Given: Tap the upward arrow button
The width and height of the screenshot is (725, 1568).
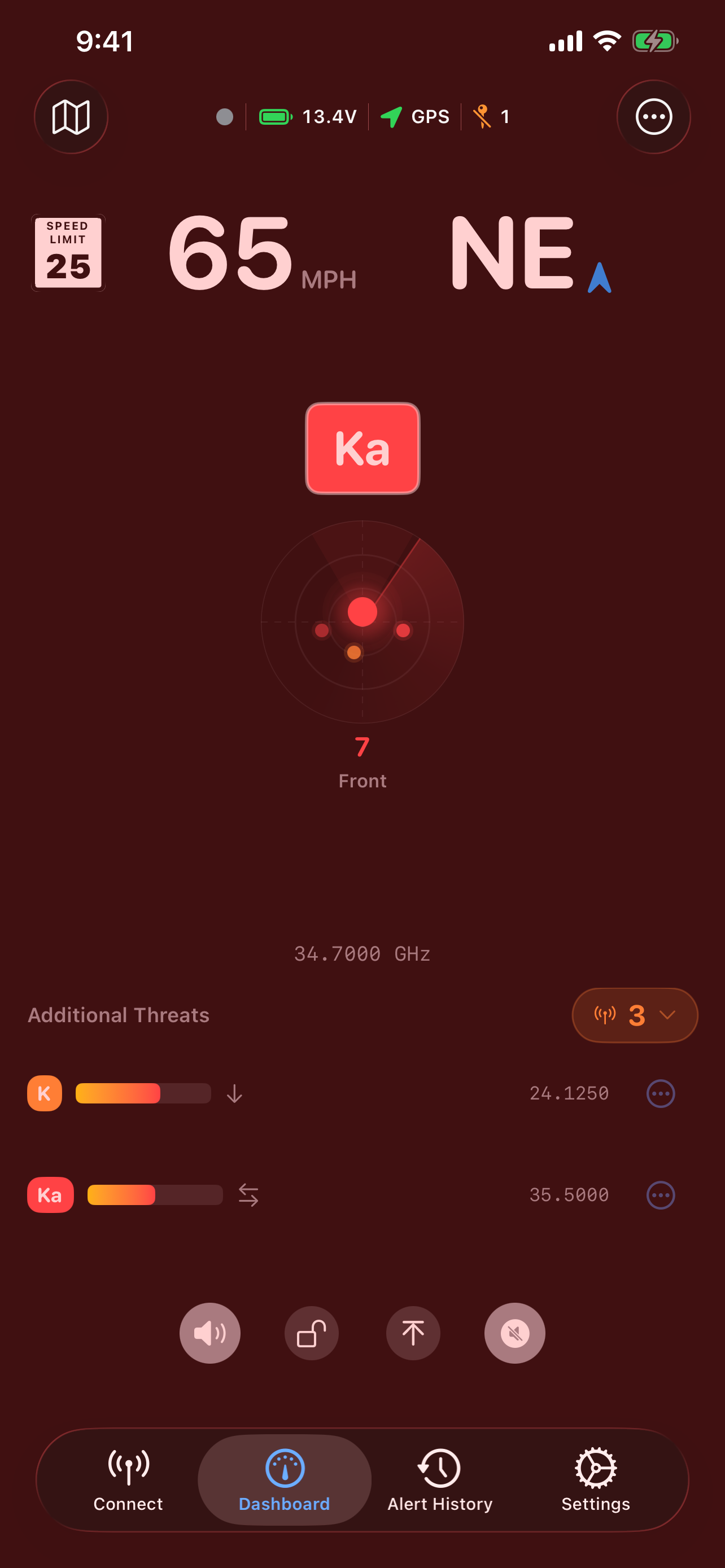Looking at the screenshot, I should pyautogui.click(x=413, y=1333).
